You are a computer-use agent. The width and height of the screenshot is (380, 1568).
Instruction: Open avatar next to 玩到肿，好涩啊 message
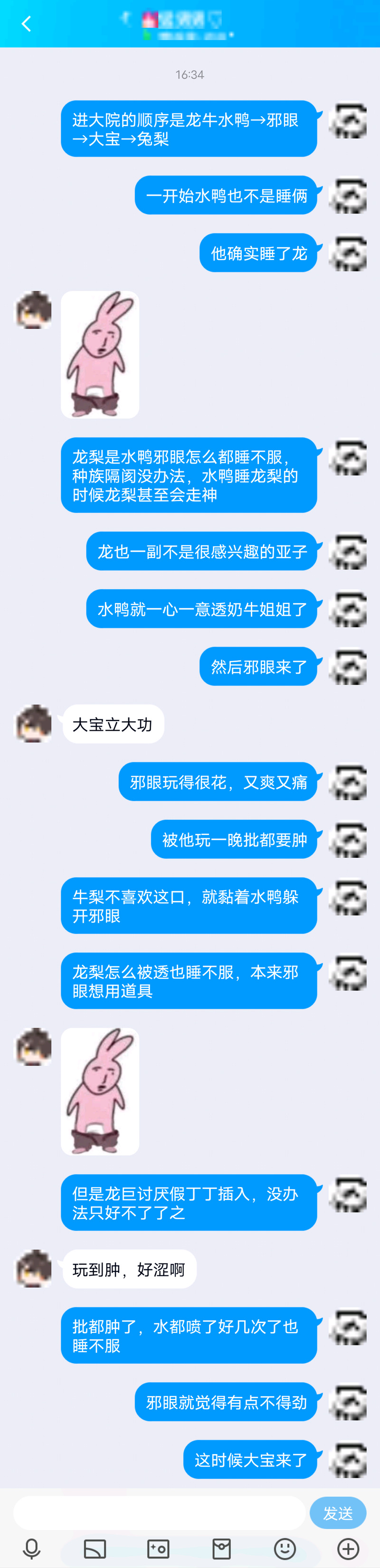tap(34, 1268)
